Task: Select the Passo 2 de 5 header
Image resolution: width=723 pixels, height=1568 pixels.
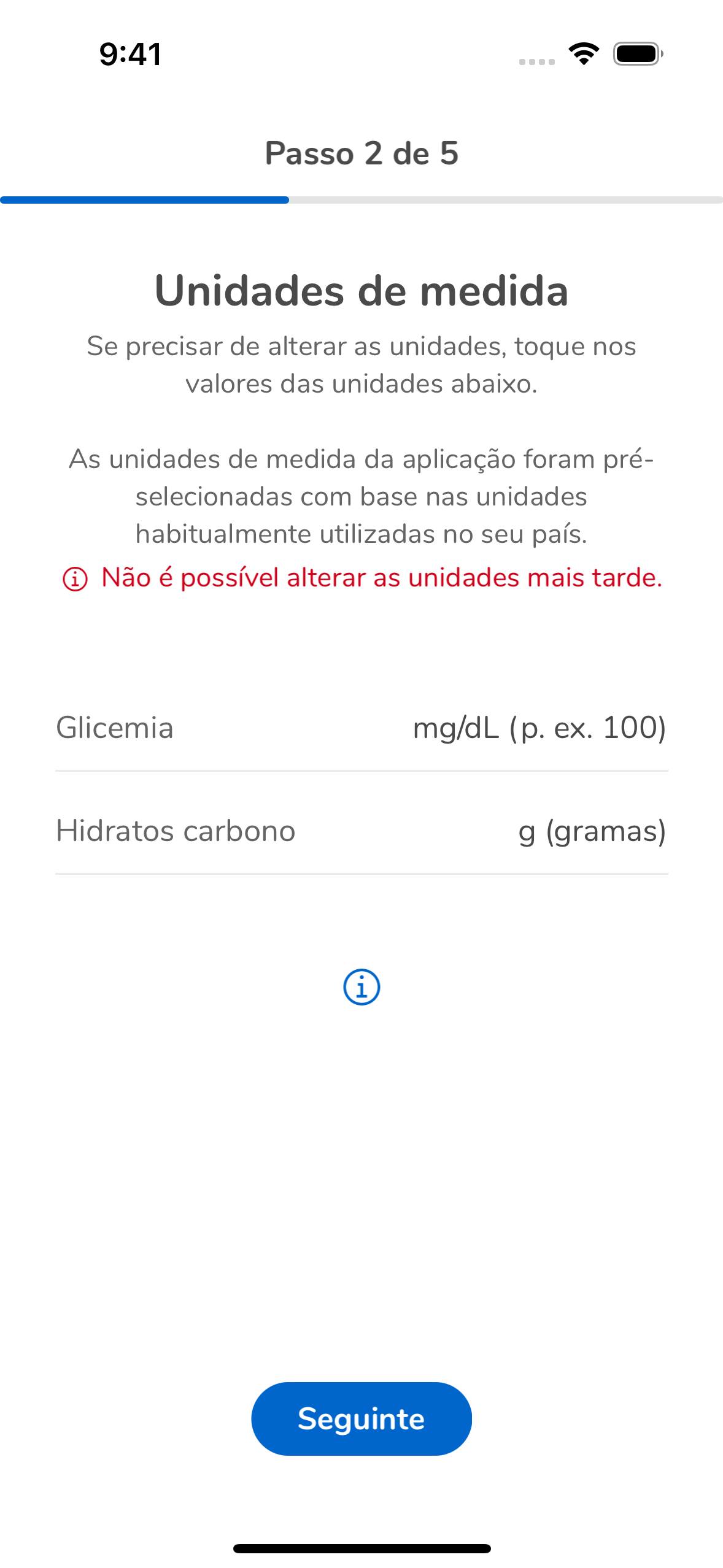Action: coord(361,155)
